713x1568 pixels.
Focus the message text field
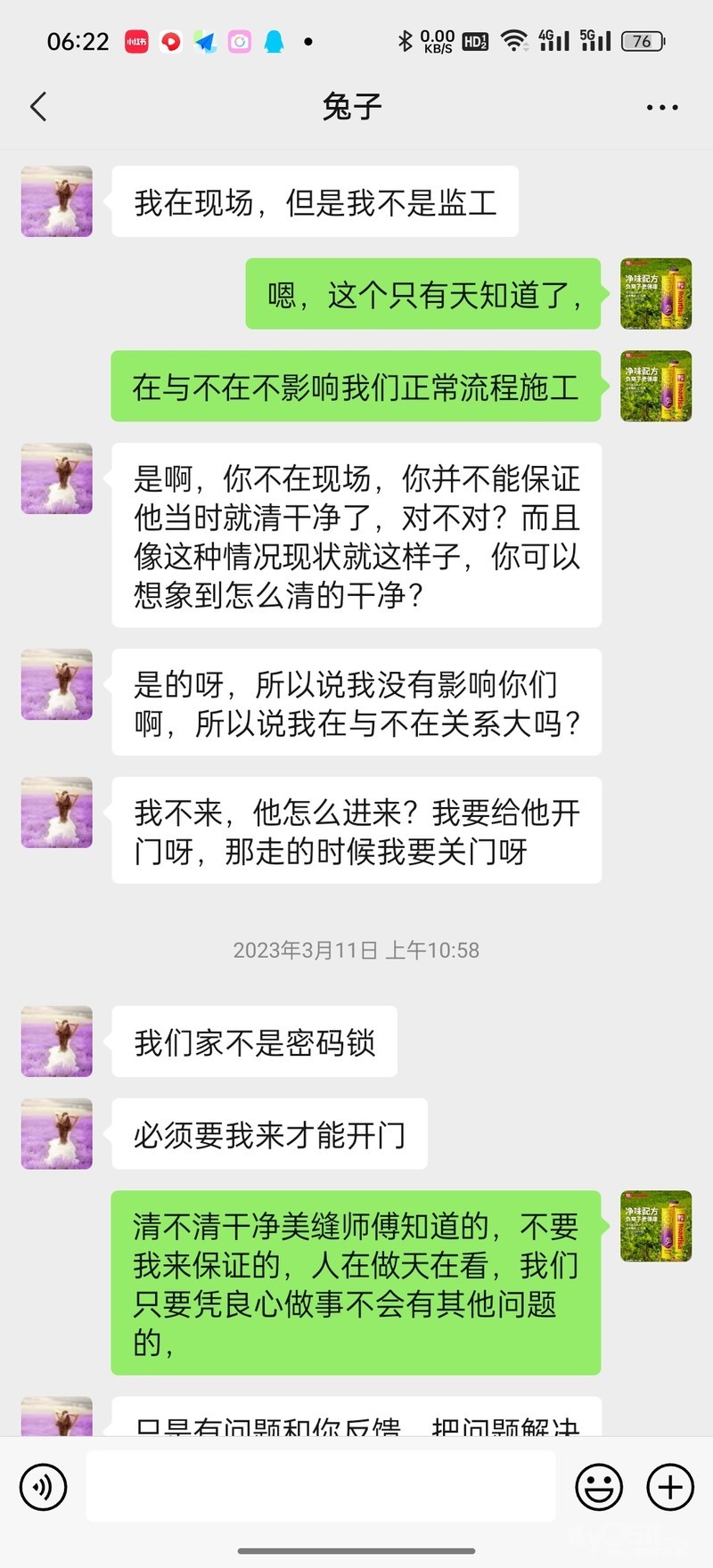[321, 1487]
